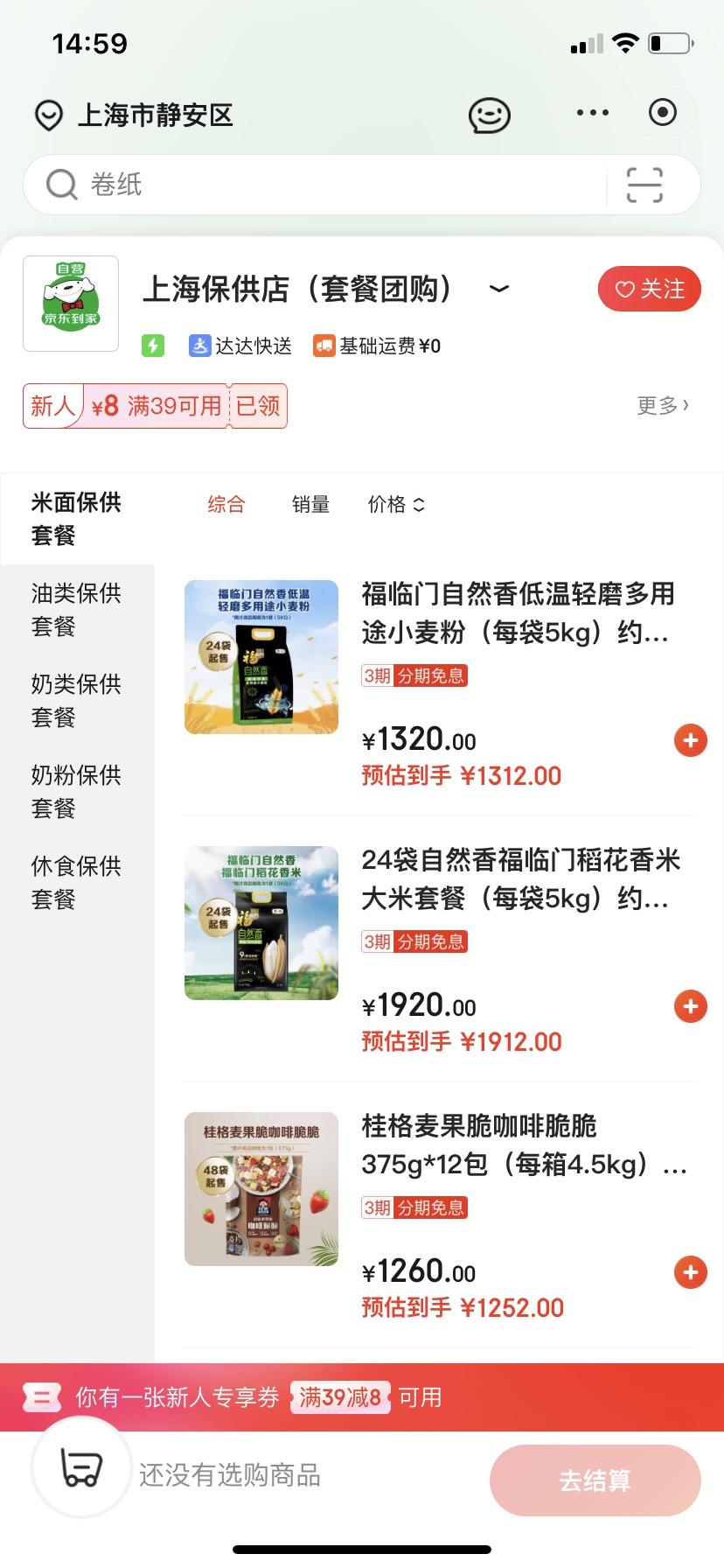Tap the scan icon in the search bar
The image size is (724, 1568).
tap(644, 185)
